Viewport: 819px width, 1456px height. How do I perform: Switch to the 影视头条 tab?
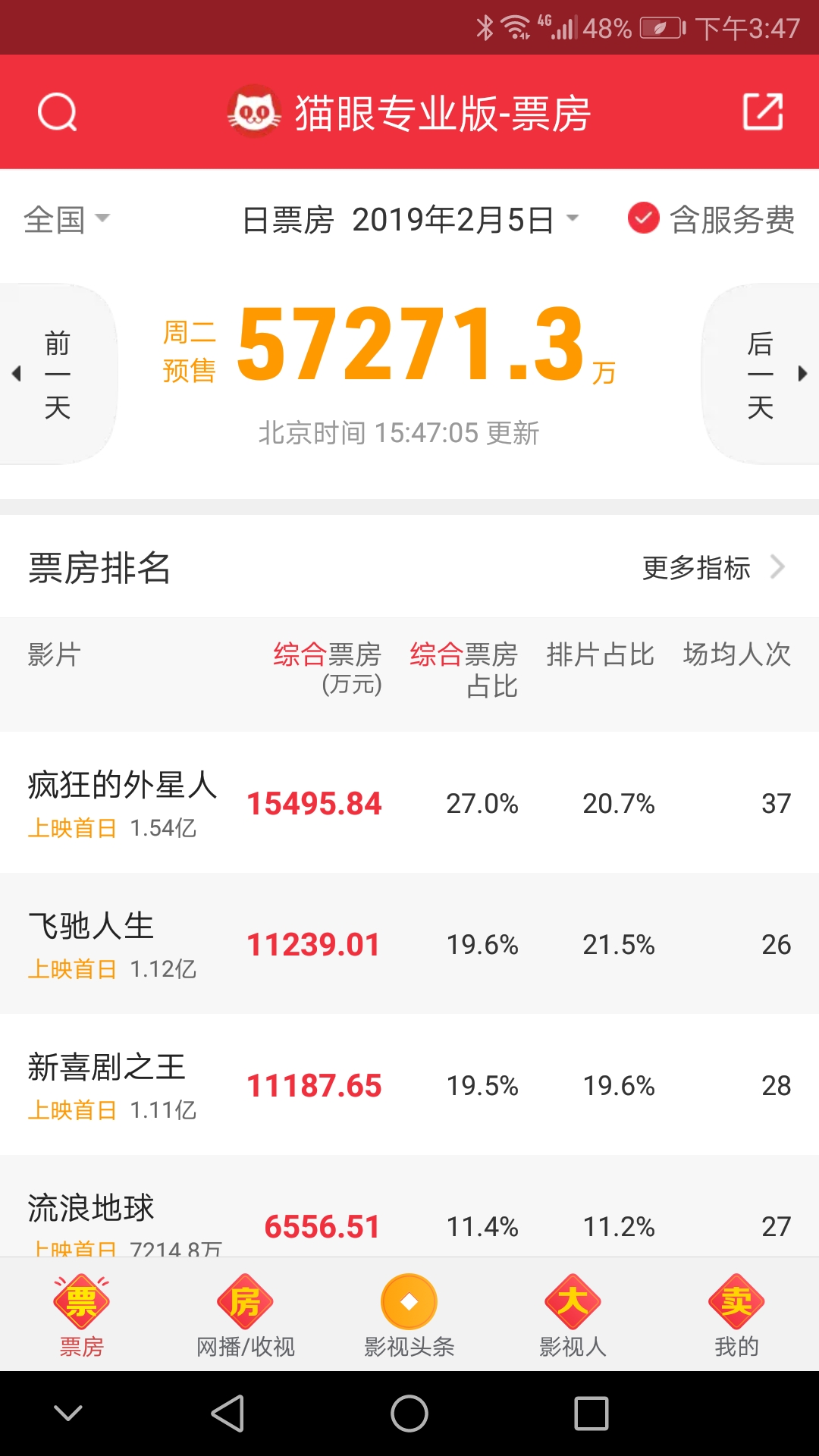pos(409,1316)
